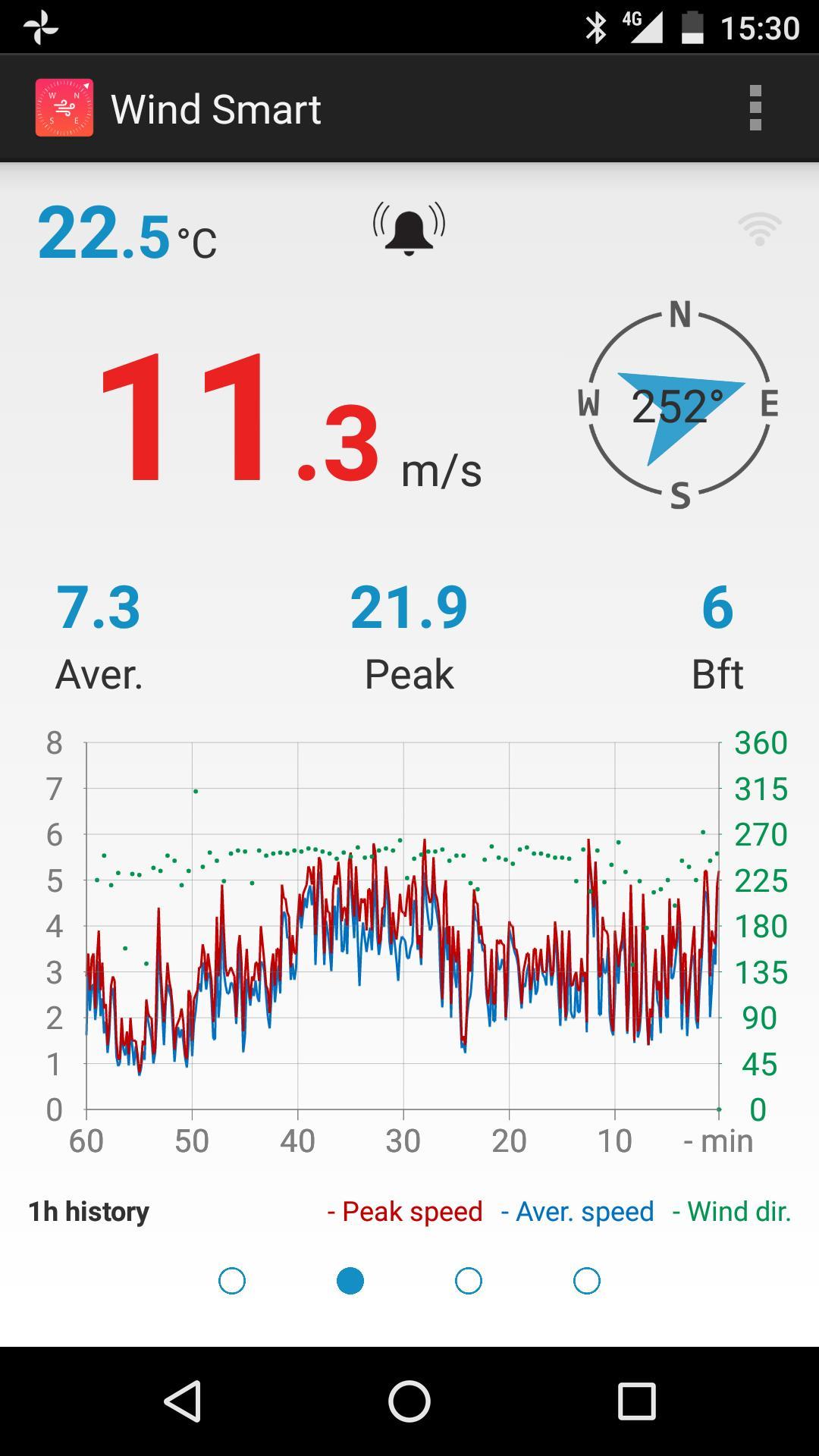Viewport: 819px width, 1456px height.
Task: Select the Peak speed legend label
Action: [x=403, y=1211]
